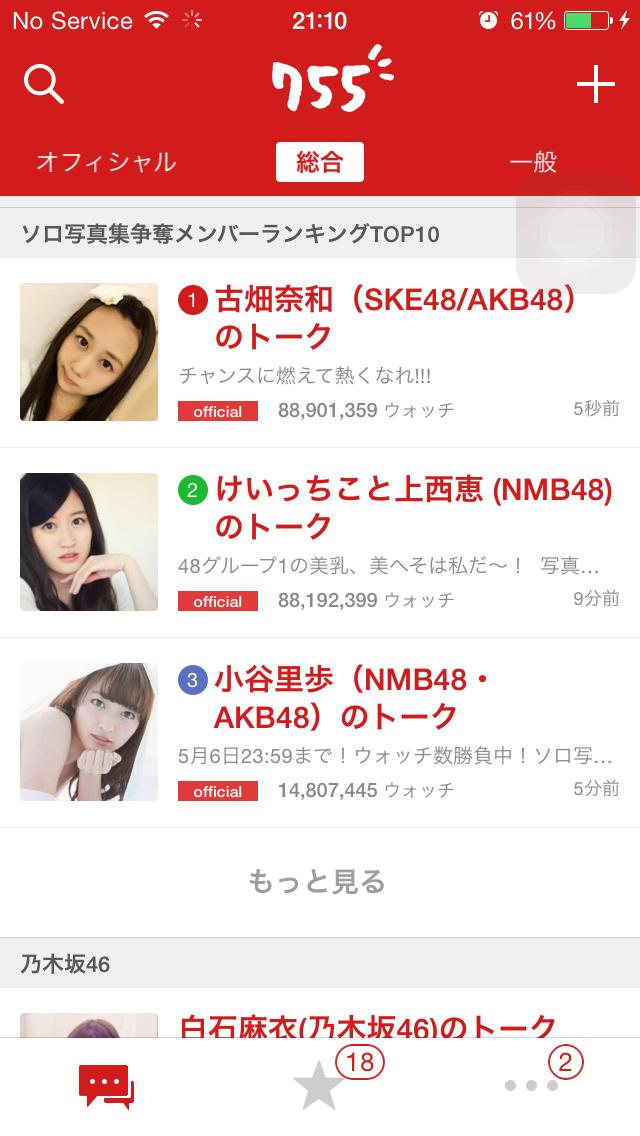This screenshot has width=640, height=1136.
Task: Open the search magnifier icon
Action: point(44,85)
